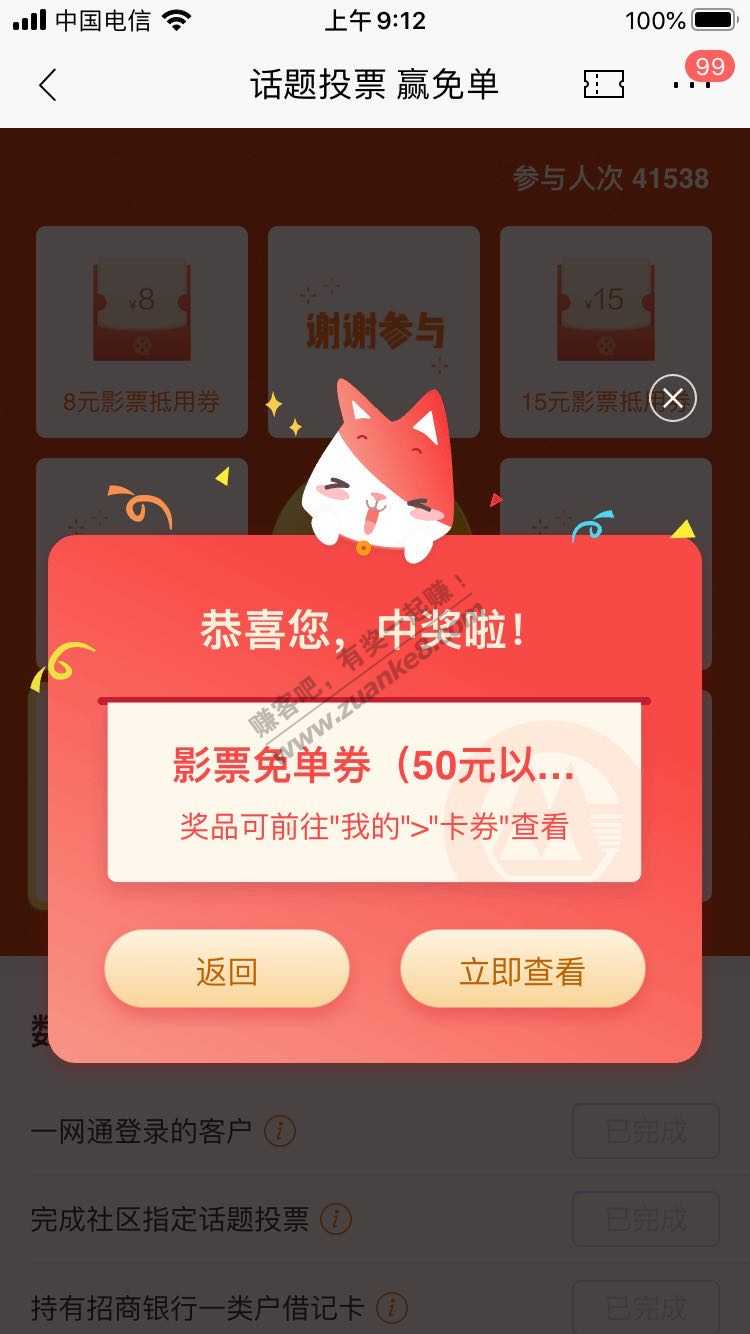Select 立即查看 to view the prize
The image size is (750, 1334).
[x=522, y=970]
